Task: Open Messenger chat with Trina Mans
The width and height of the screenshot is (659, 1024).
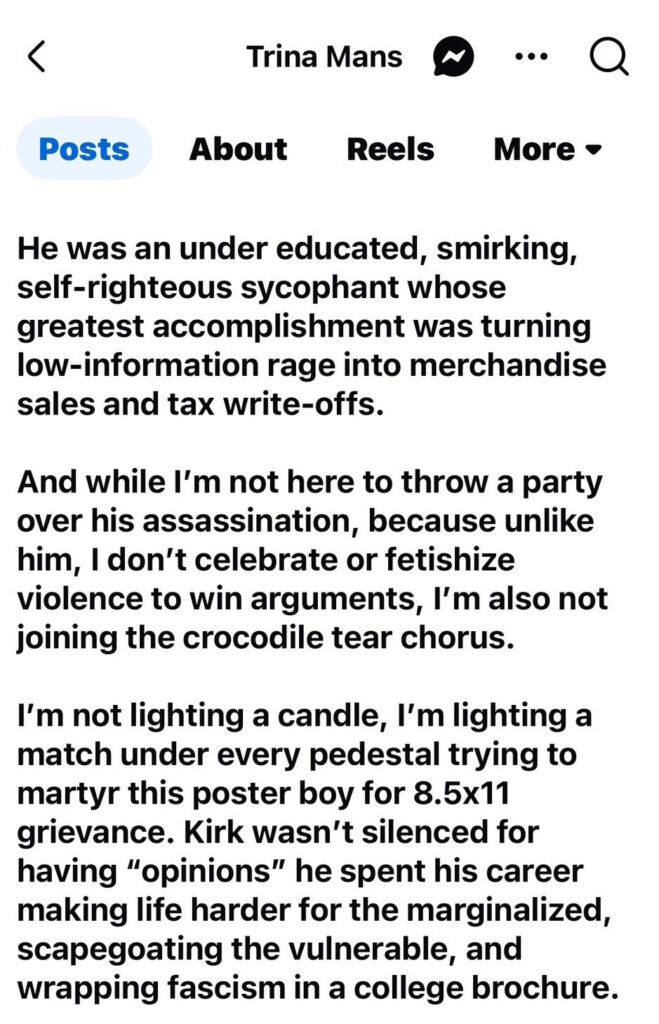Action: click(453, 57)
